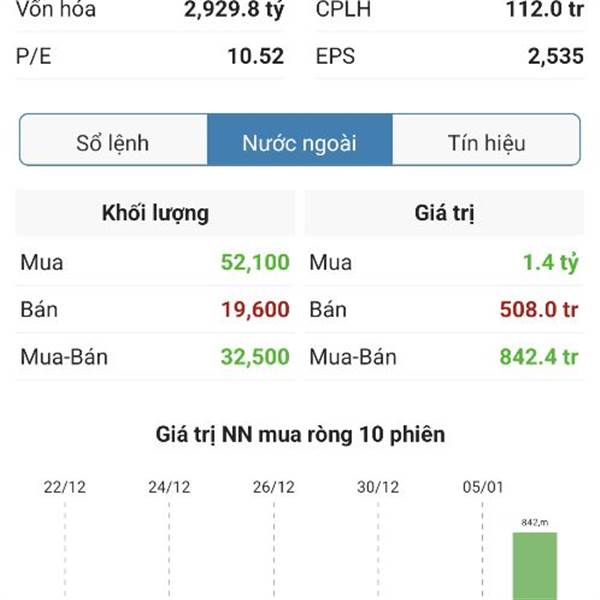The height and width of the screenshot is (600, 600).
Task: Switch to the Sổ lệnh tab
Action: coord(113,141)
